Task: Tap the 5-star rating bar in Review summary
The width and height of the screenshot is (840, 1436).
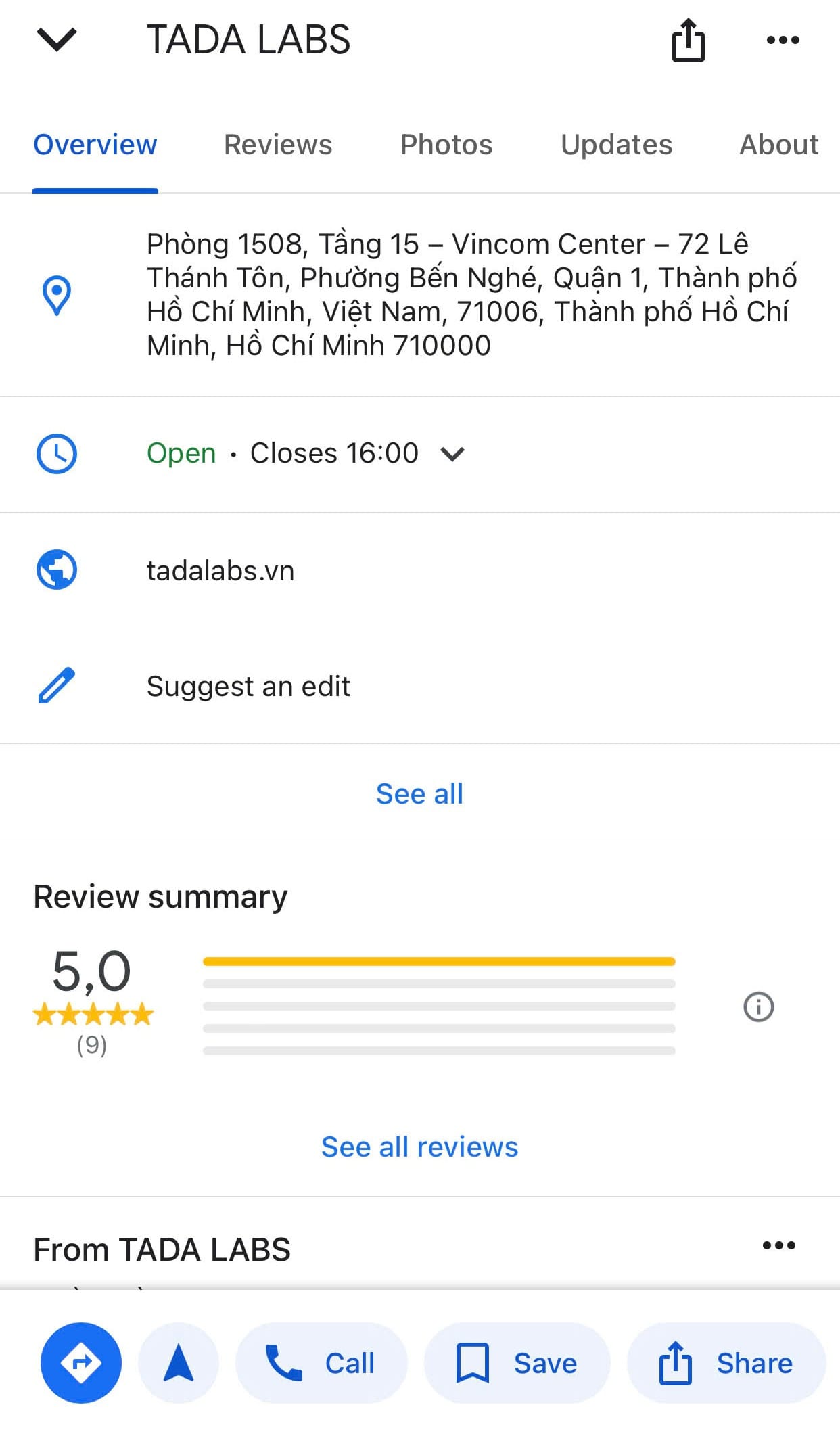Action: 440,959
